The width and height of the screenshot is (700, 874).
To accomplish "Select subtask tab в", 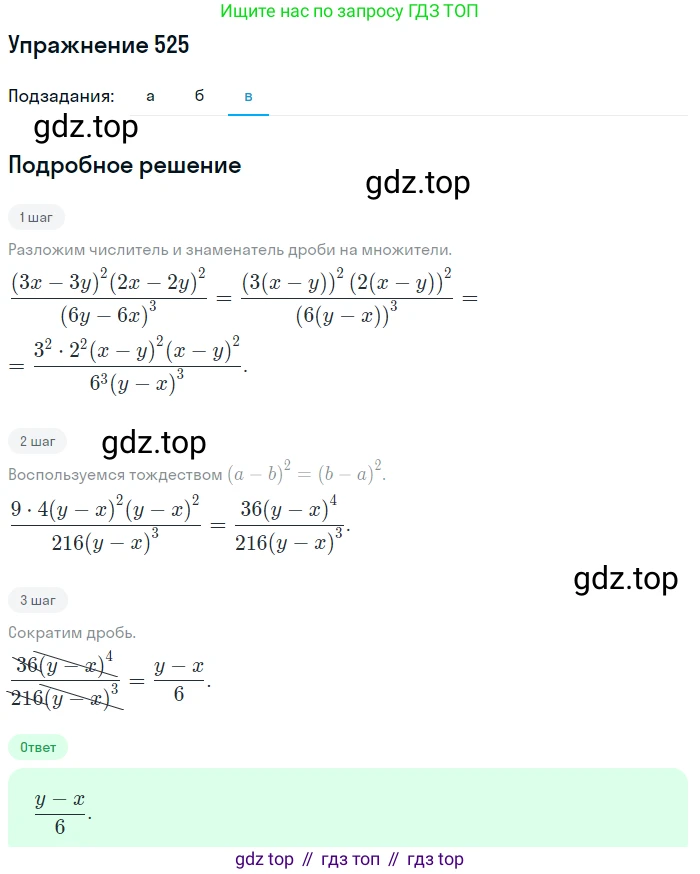I will (248, 97).
